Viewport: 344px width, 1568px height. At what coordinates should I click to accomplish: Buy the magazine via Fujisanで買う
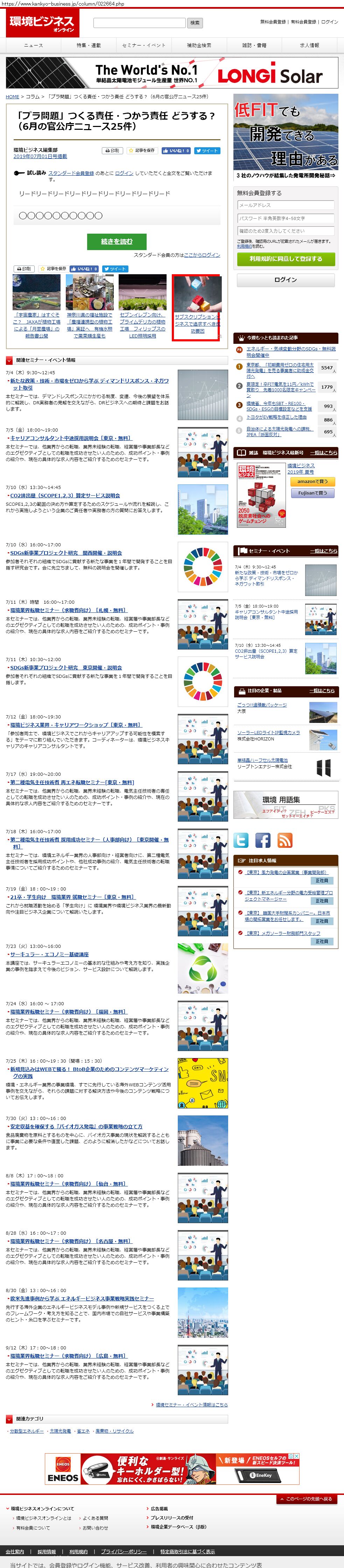tap(312, 493)
